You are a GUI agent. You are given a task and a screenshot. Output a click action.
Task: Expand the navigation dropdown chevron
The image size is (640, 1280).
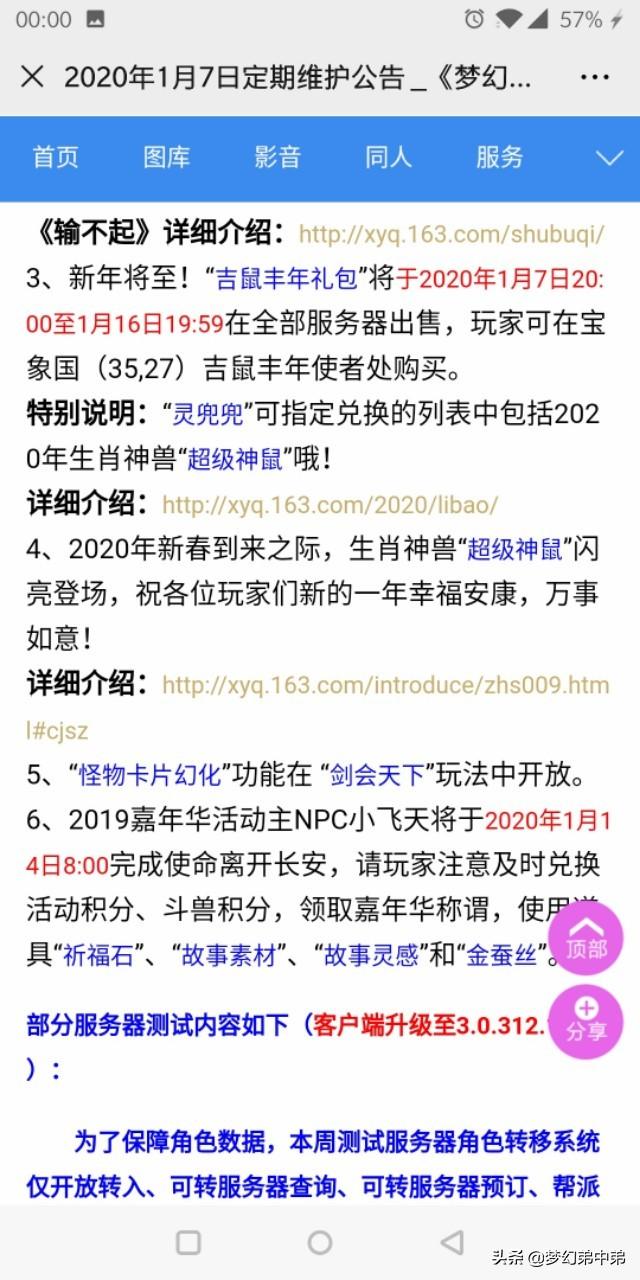coord(609,157)
